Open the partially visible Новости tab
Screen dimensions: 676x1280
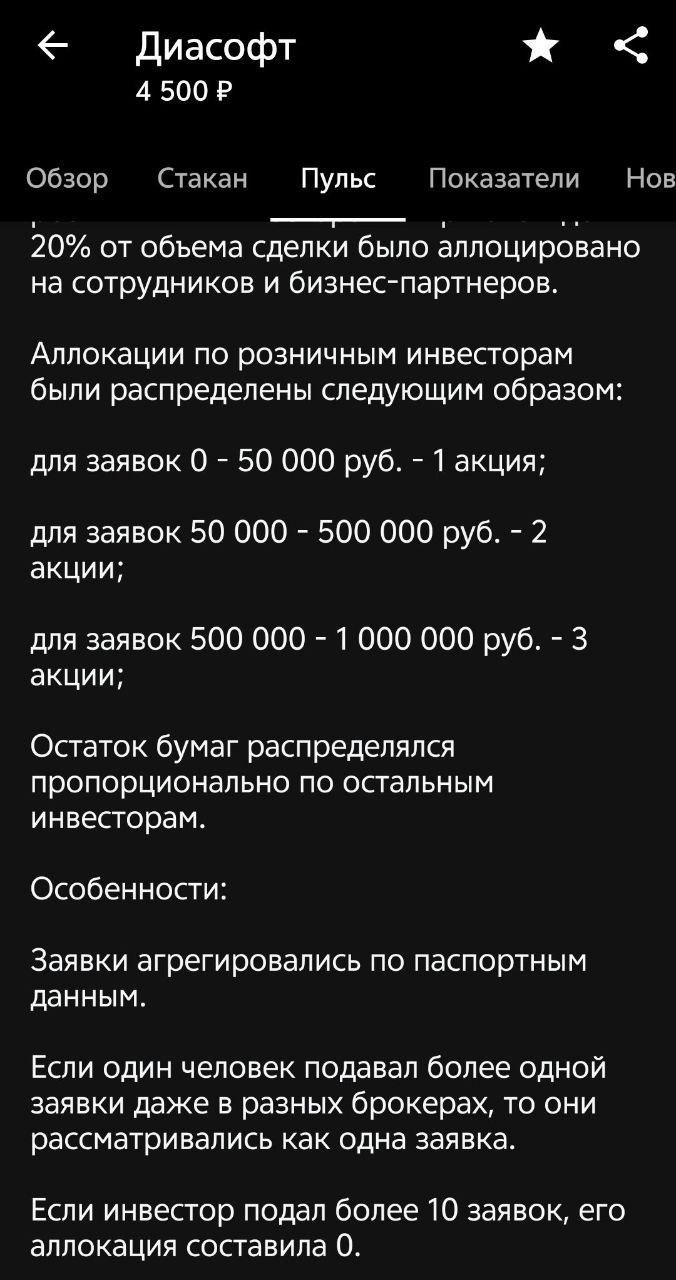tap(650, 178)
